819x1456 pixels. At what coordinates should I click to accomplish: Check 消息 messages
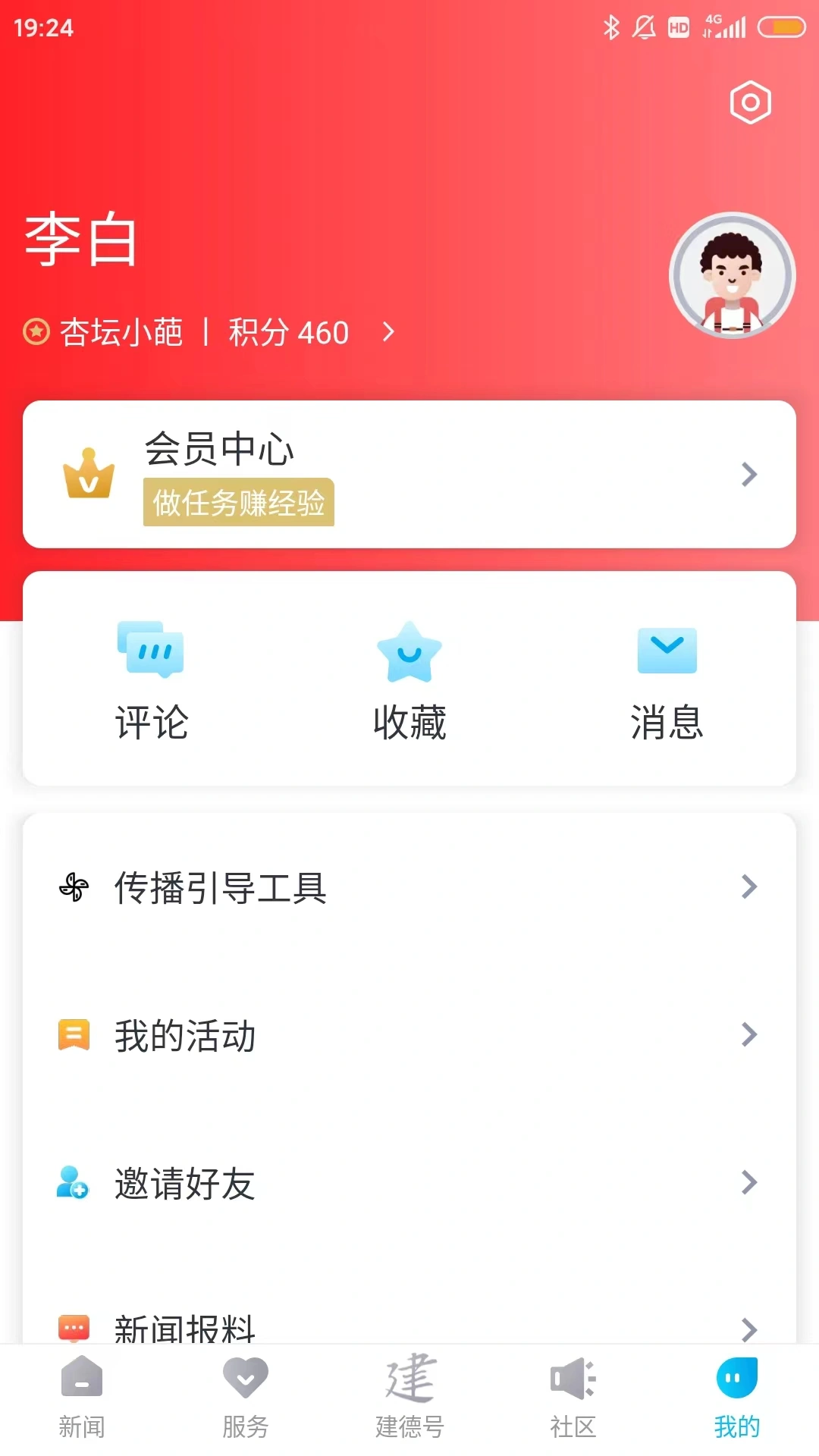point(667,680)
